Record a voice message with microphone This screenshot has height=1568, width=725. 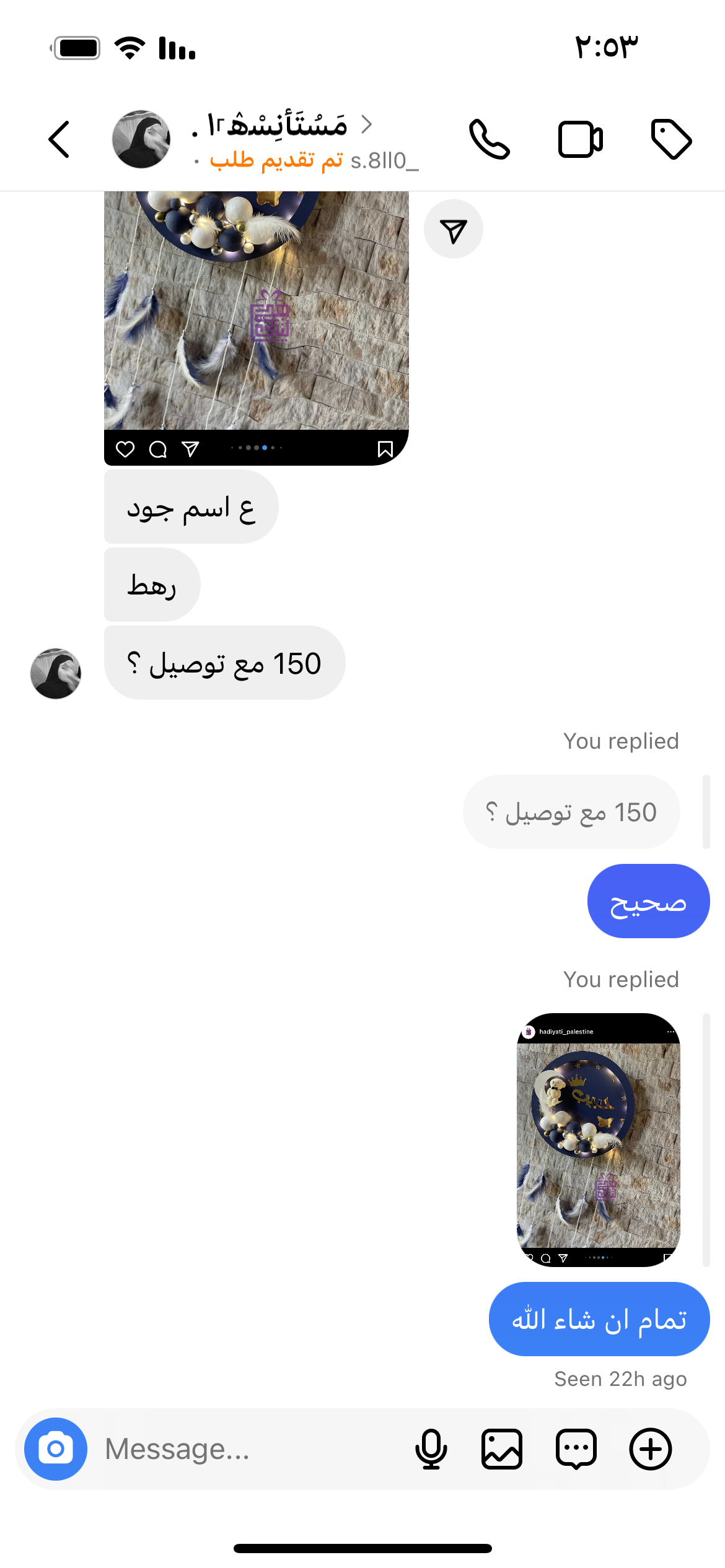click(431, 1449)
